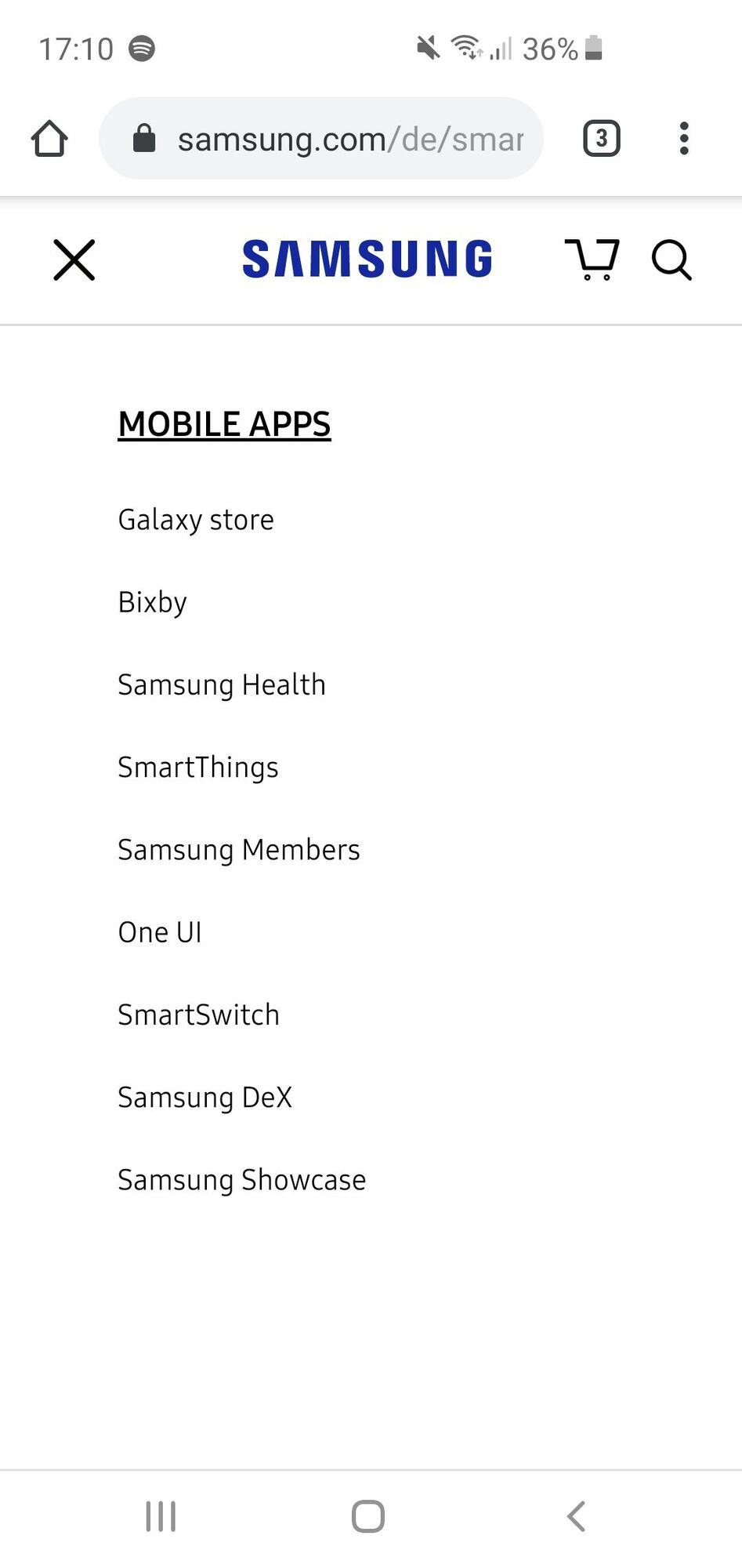Open the browser overflow menu

(684, 139)
